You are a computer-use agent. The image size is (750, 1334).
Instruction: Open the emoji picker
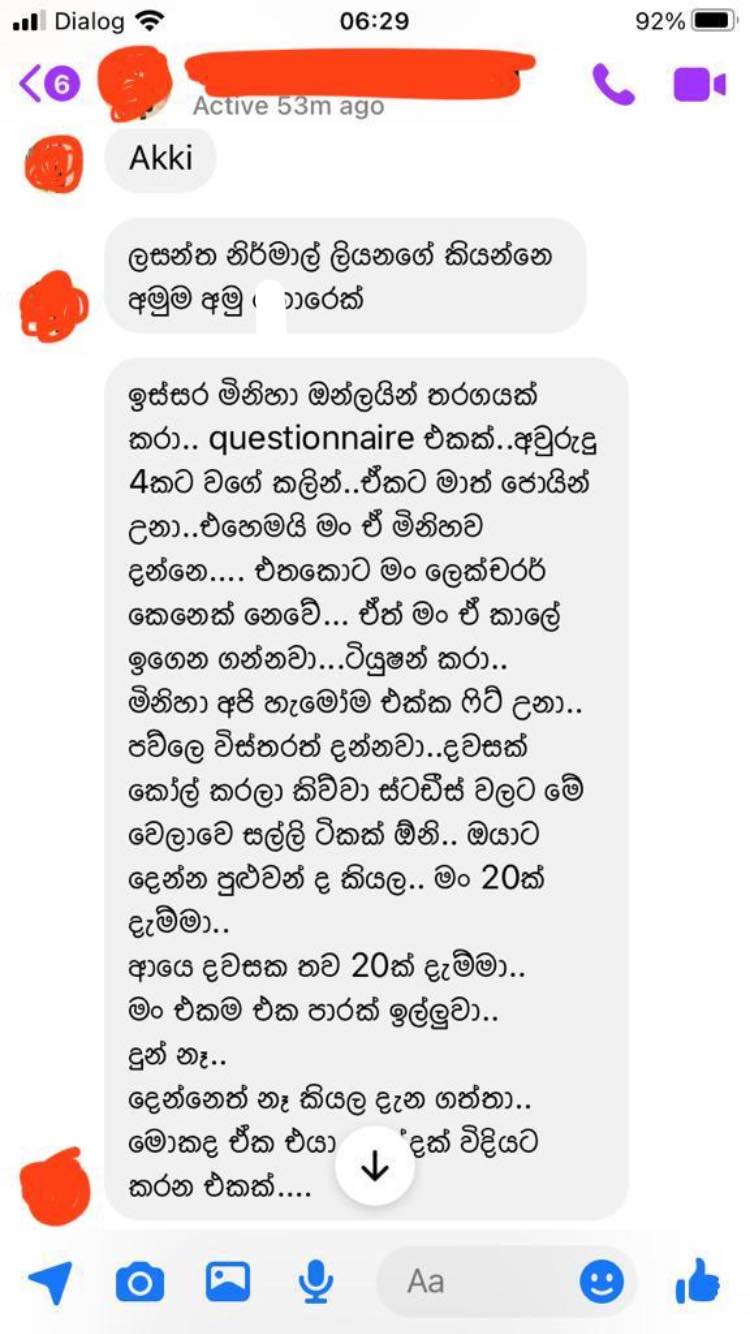(x=602, y=1282)
